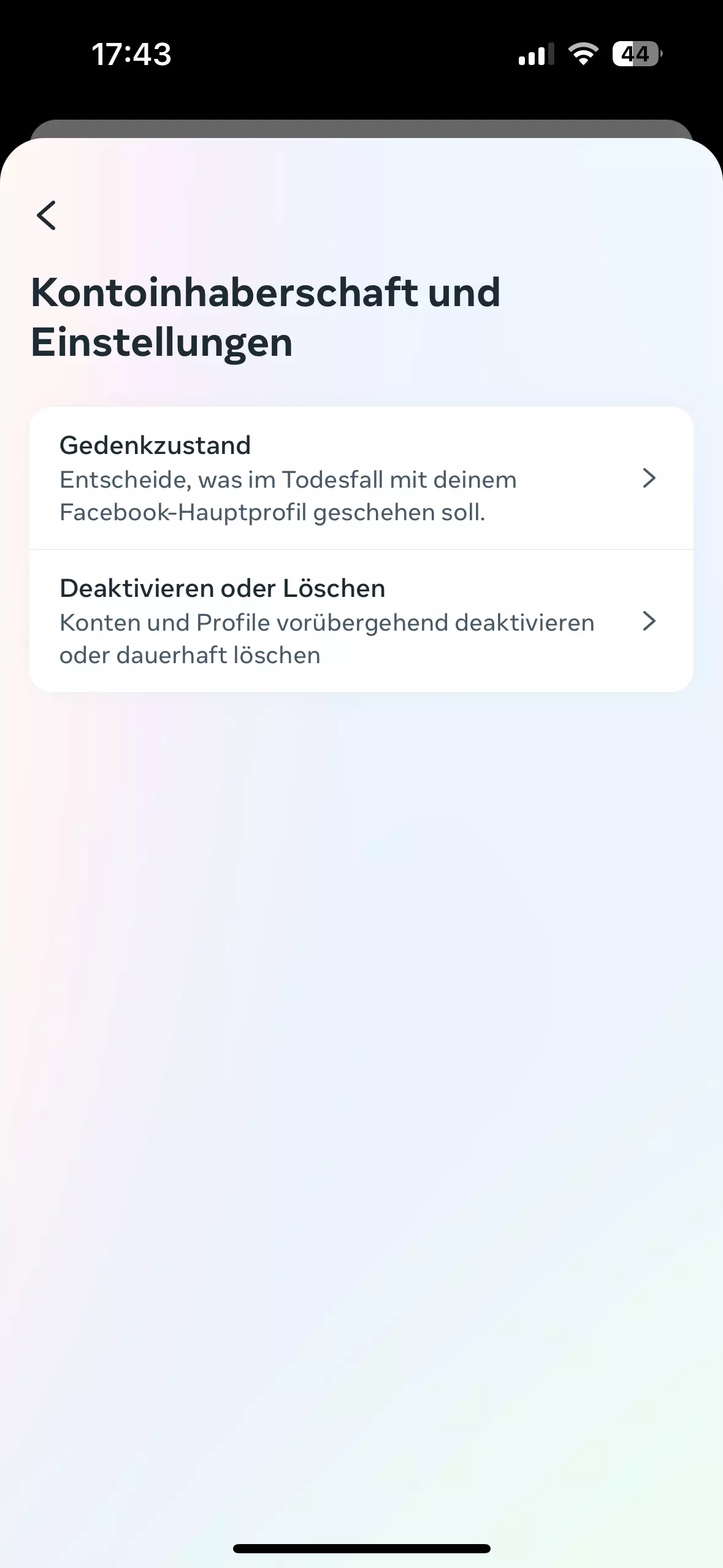723x1568 pixels.
Task: Click the back navigation icon above the title
Action: (47, 215)
